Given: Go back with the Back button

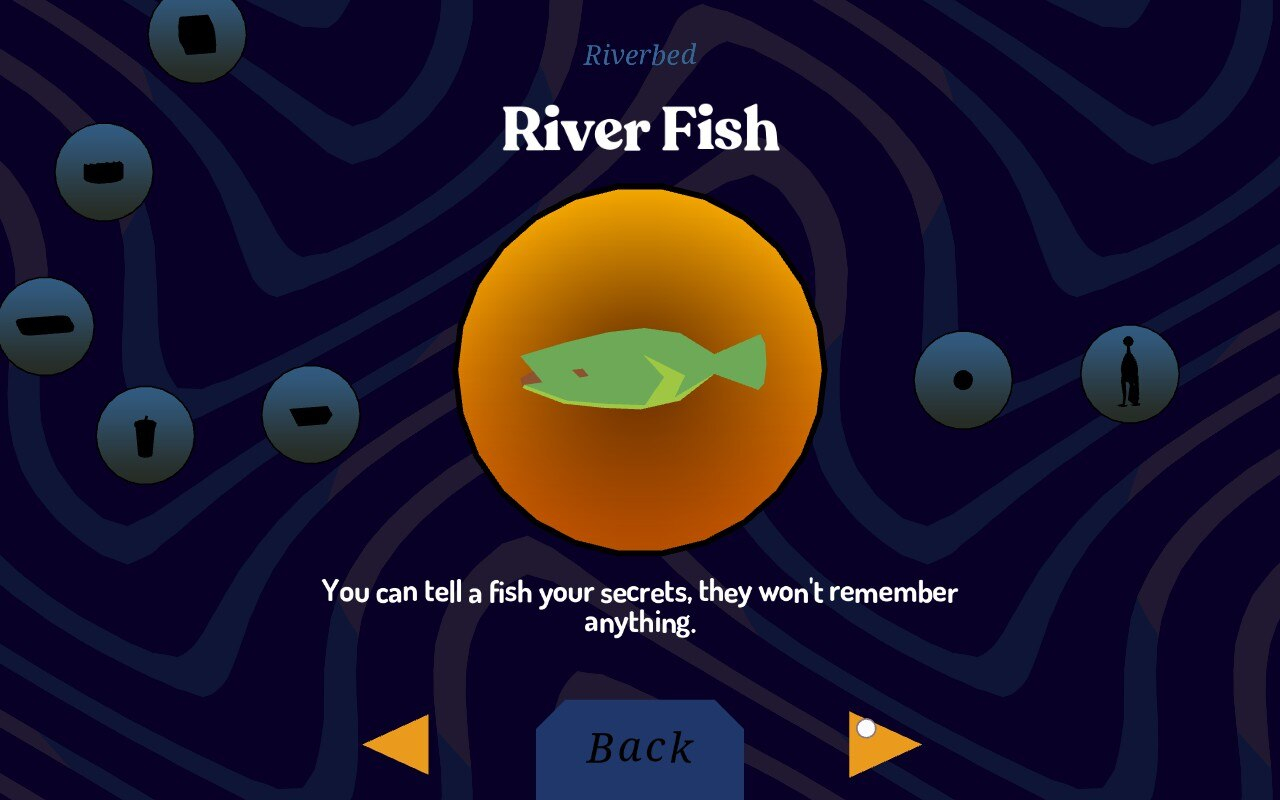Looking at the screenshot, I should click(640, 748).
